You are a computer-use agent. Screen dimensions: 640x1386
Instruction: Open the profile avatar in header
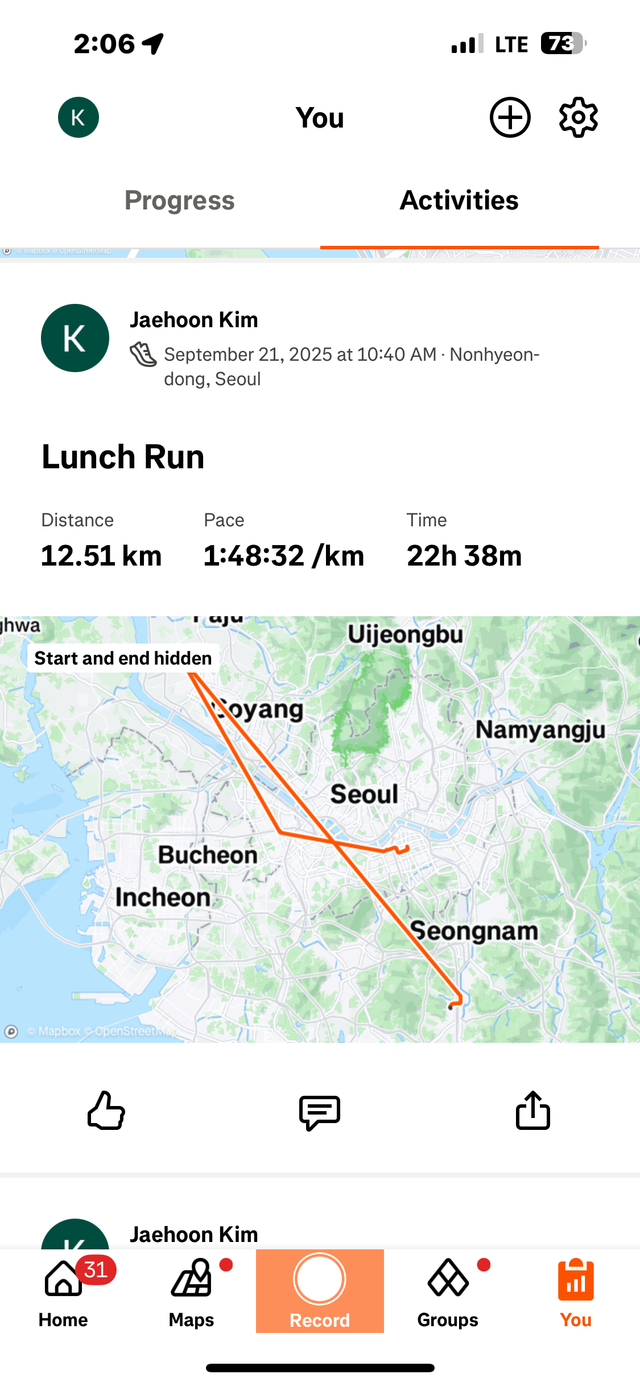78,118
